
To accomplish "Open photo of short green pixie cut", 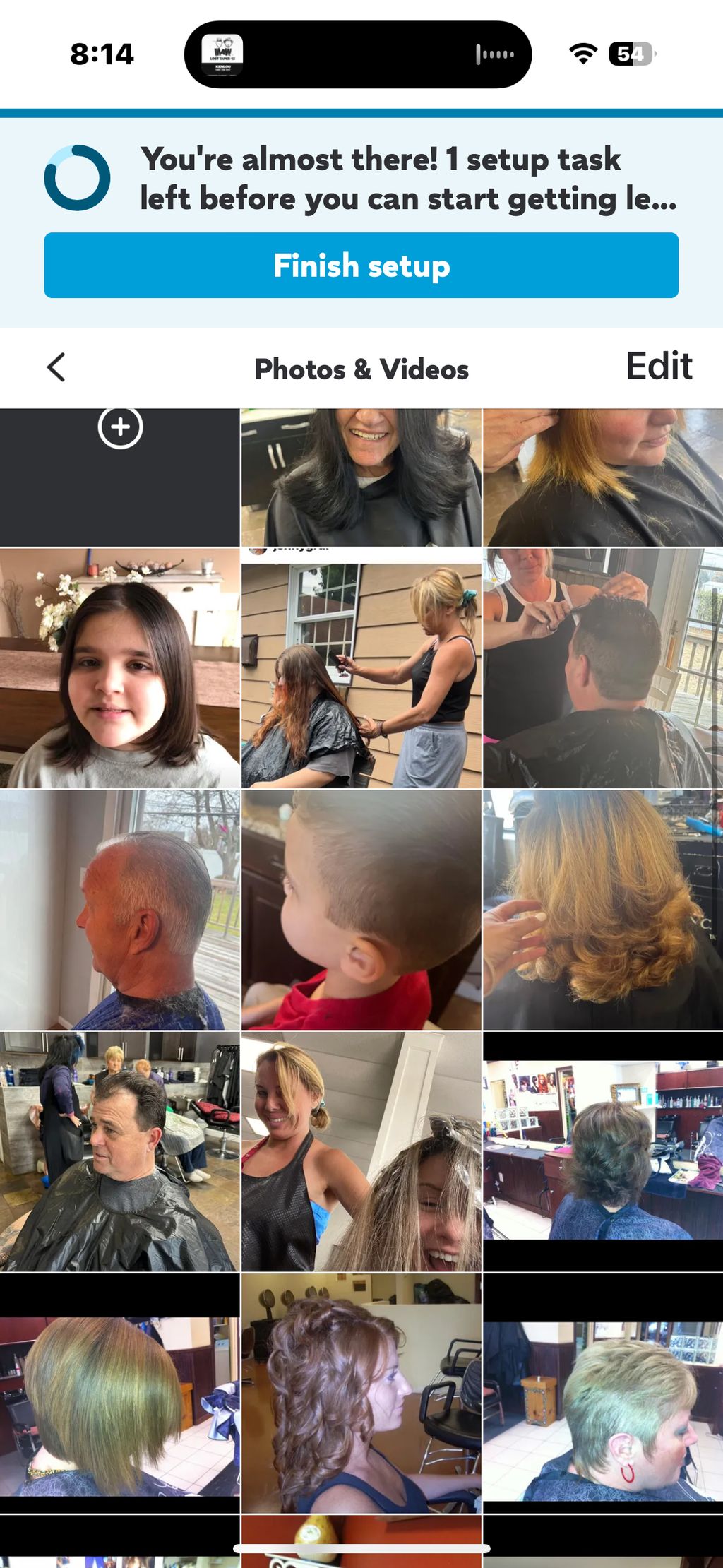I will pos(603,1393).
